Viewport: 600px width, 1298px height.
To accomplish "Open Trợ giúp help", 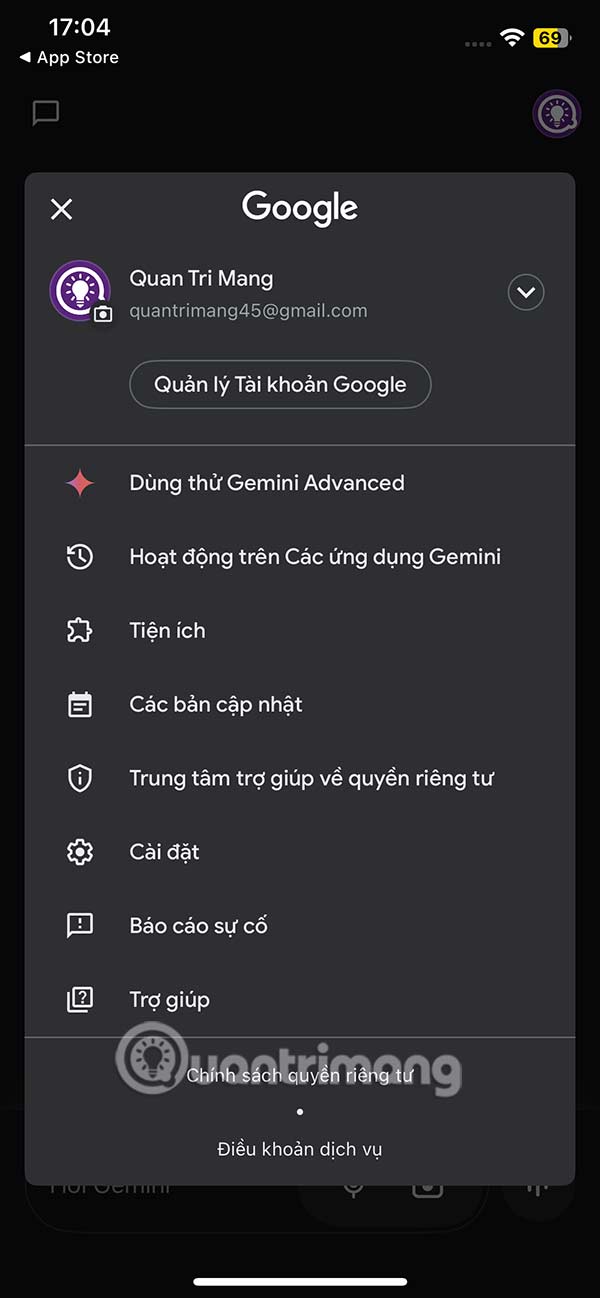I will pyautogui.click(x=169, y=1000).
